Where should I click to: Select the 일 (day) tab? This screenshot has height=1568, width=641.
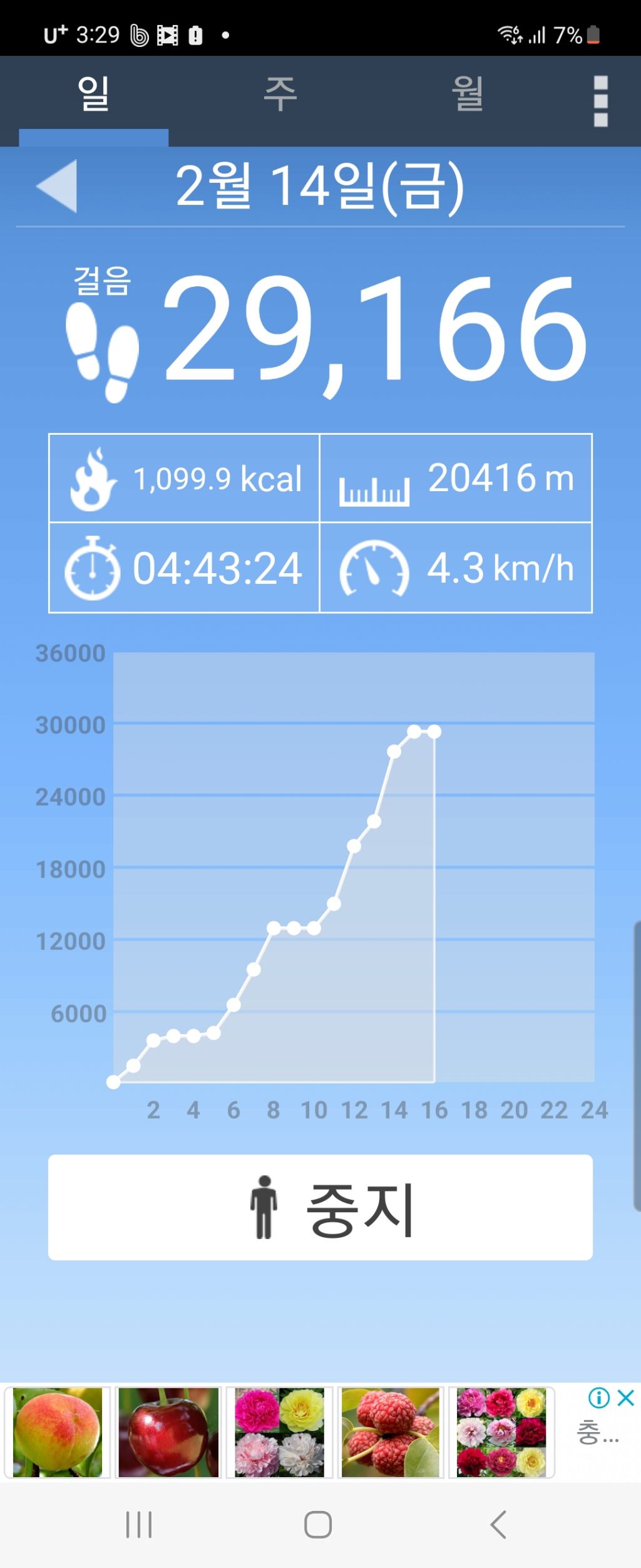point(93,95)
